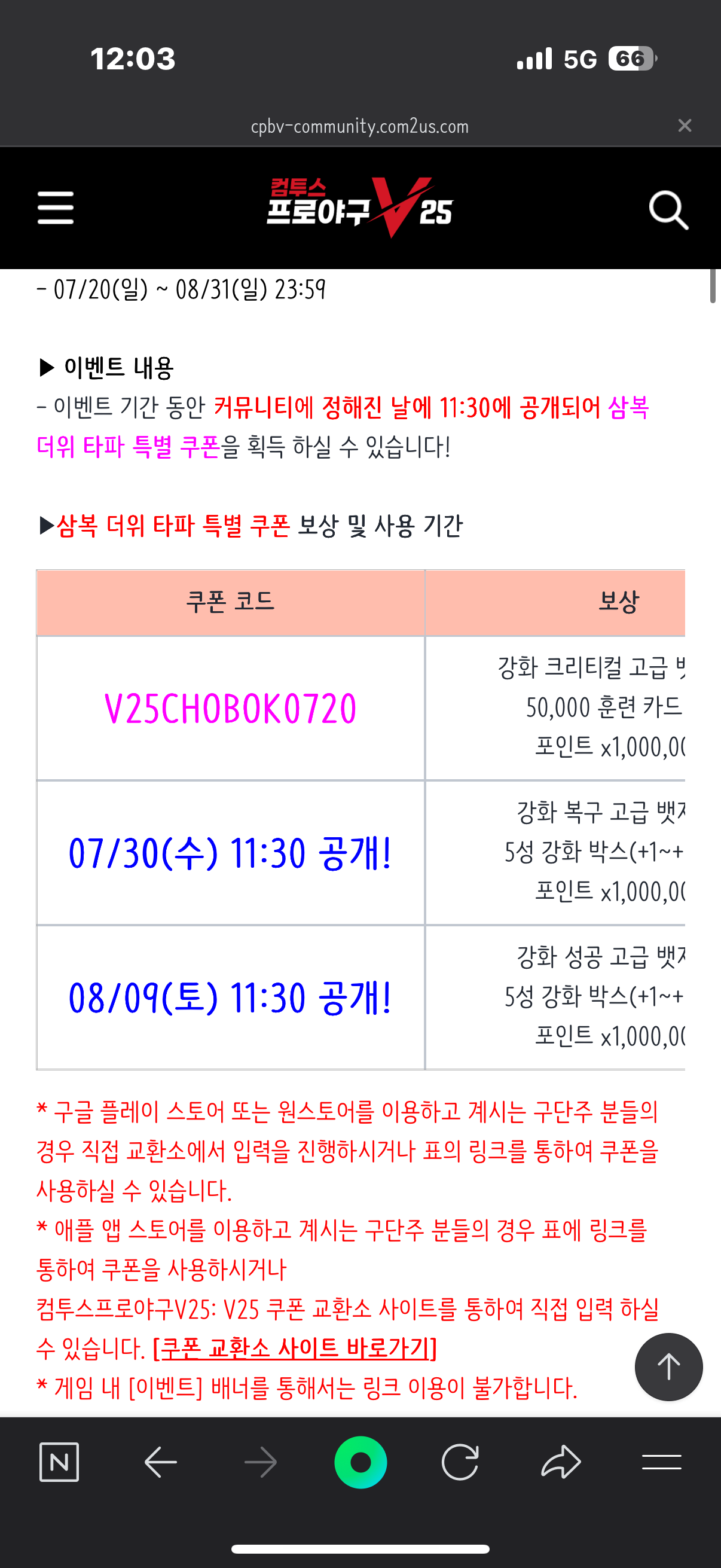Open the search magnifier icon

tap(668, 210)
